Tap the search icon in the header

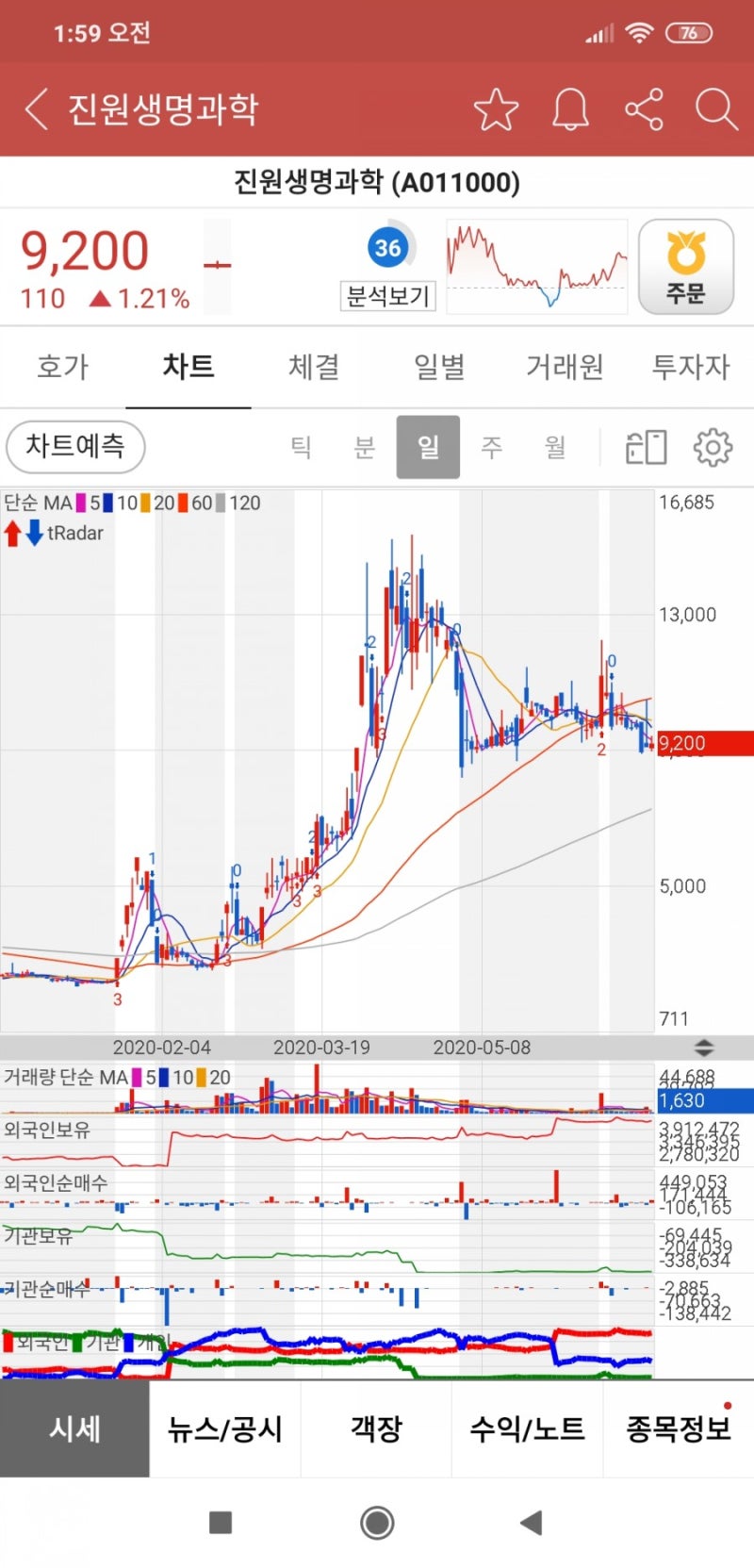click(x=716, y=109)
